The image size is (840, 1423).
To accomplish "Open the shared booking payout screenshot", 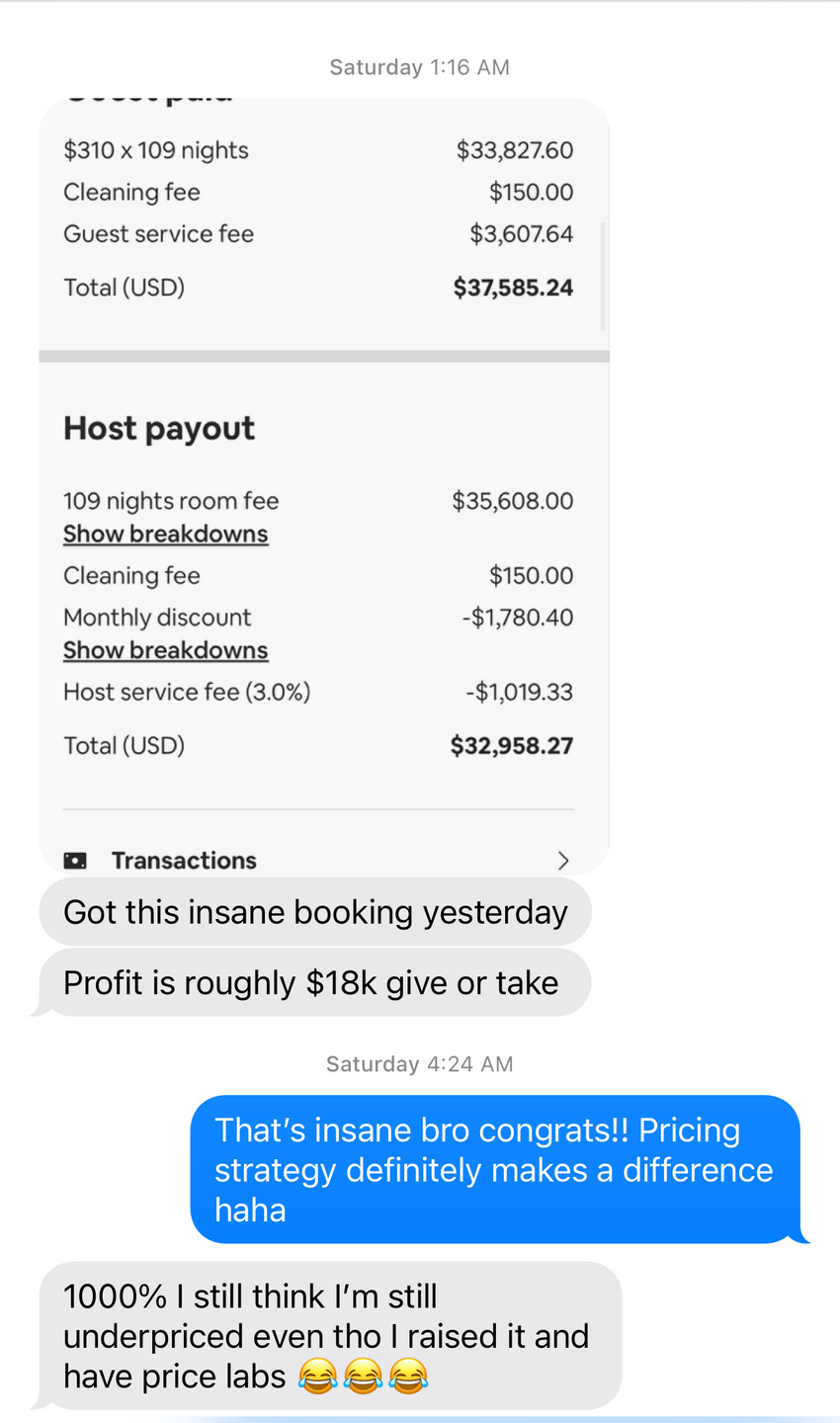I will coord(323,484).
